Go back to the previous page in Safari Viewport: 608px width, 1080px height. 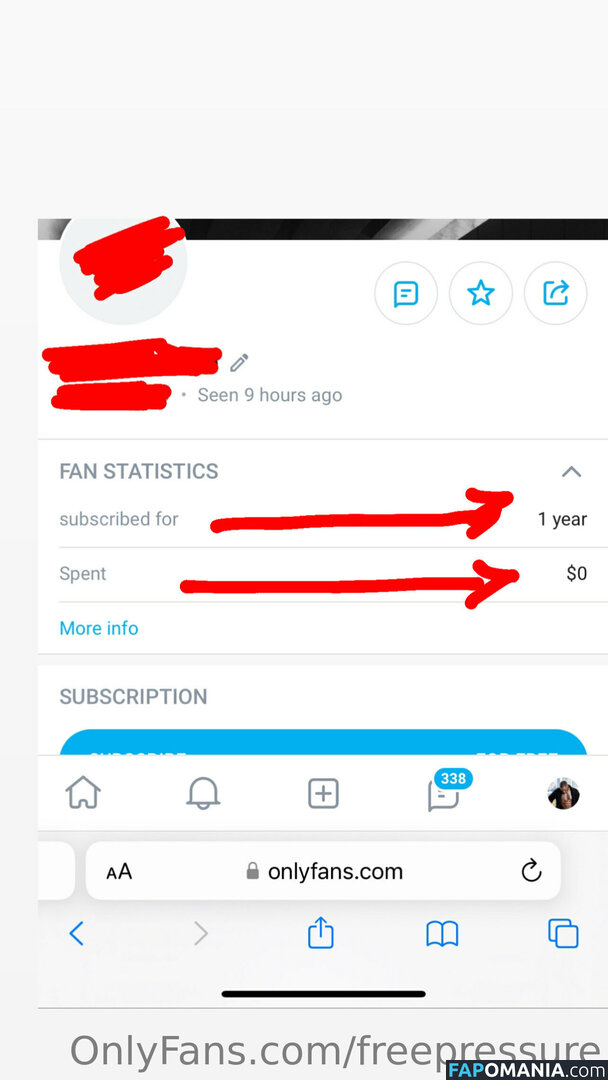76,934
